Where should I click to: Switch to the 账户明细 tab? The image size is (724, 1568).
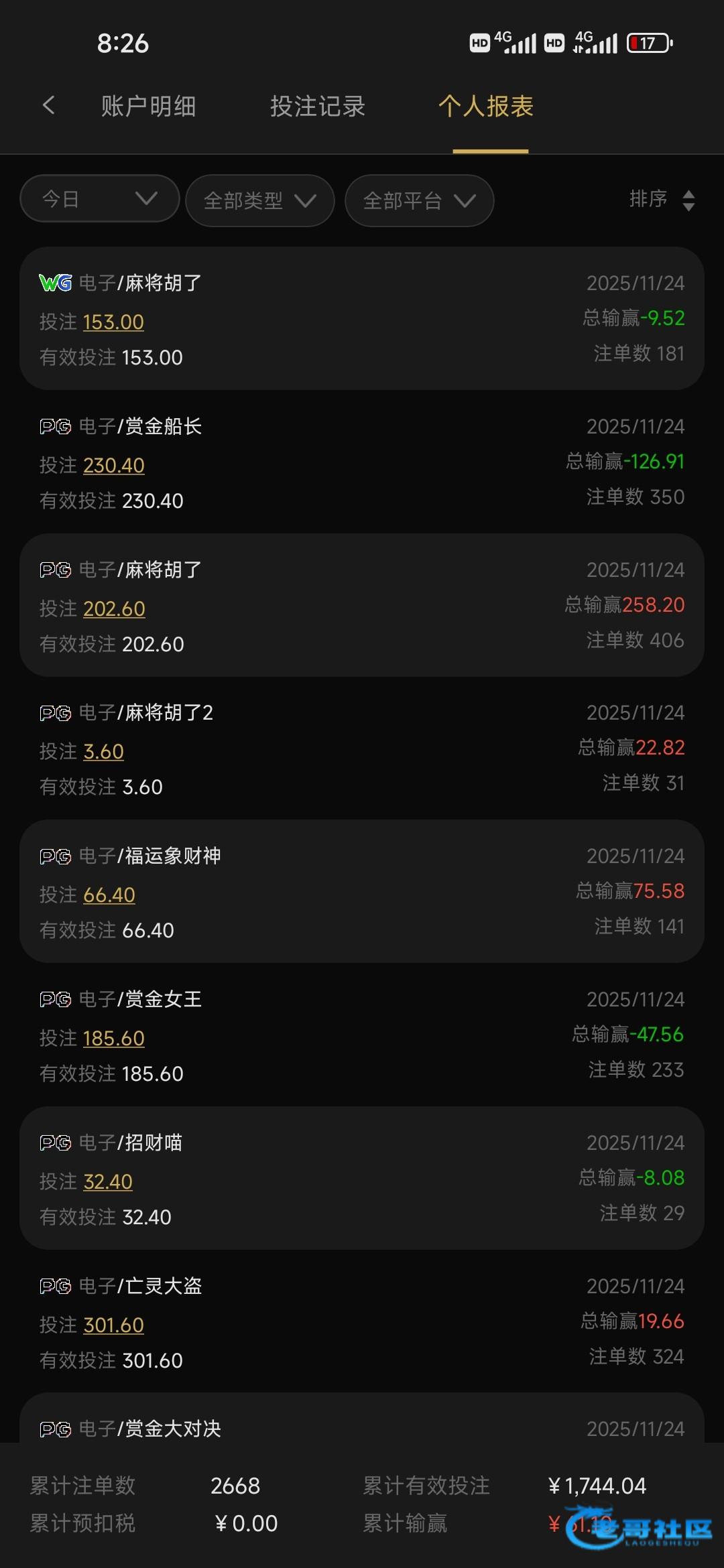pyautogui.click(x=148, y=107)
